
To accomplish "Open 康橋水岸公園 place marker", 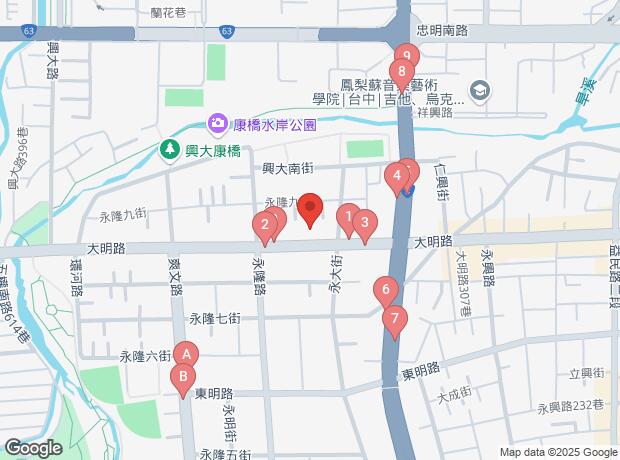I will click(x=217, y=124).
